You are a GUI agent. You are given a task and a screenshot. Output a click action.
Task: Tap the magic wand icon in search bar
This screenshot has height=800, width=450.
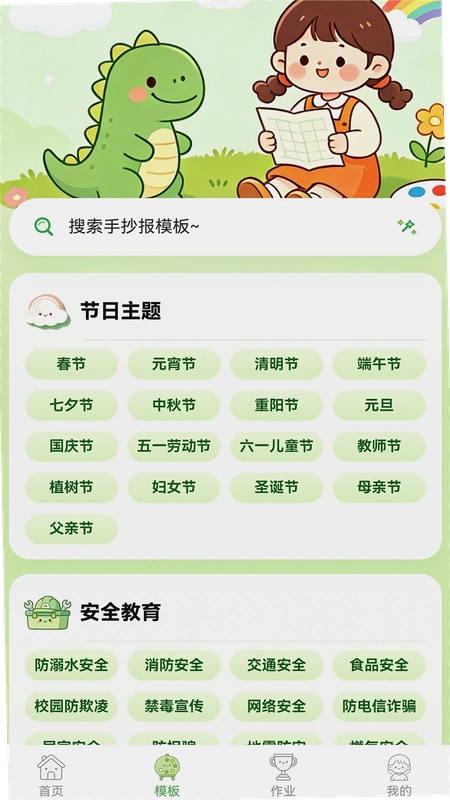click(407, 227)
